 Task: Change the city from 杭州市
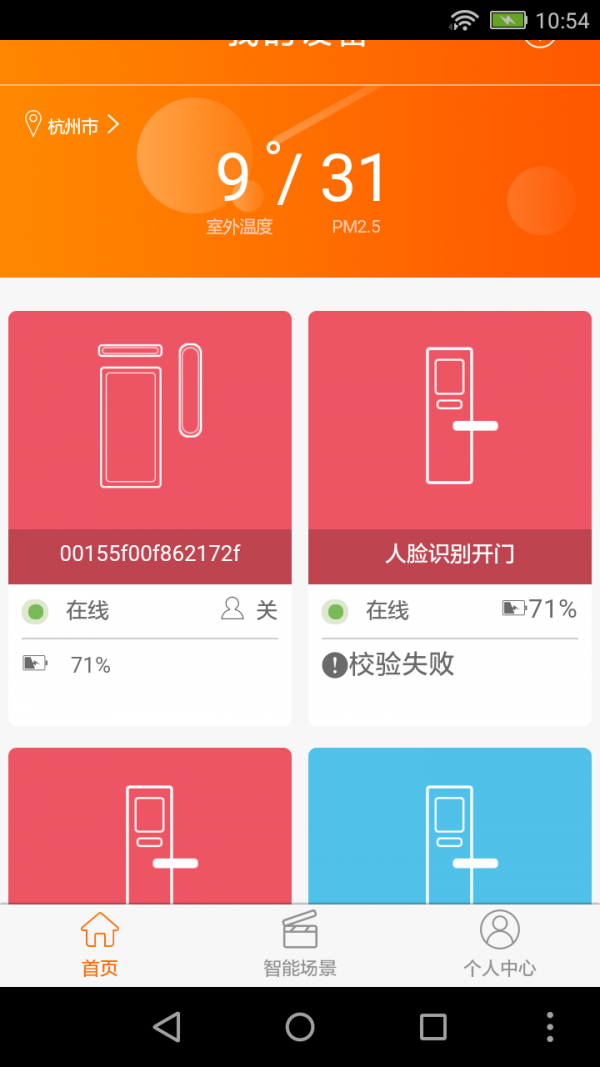click(72, 126)
